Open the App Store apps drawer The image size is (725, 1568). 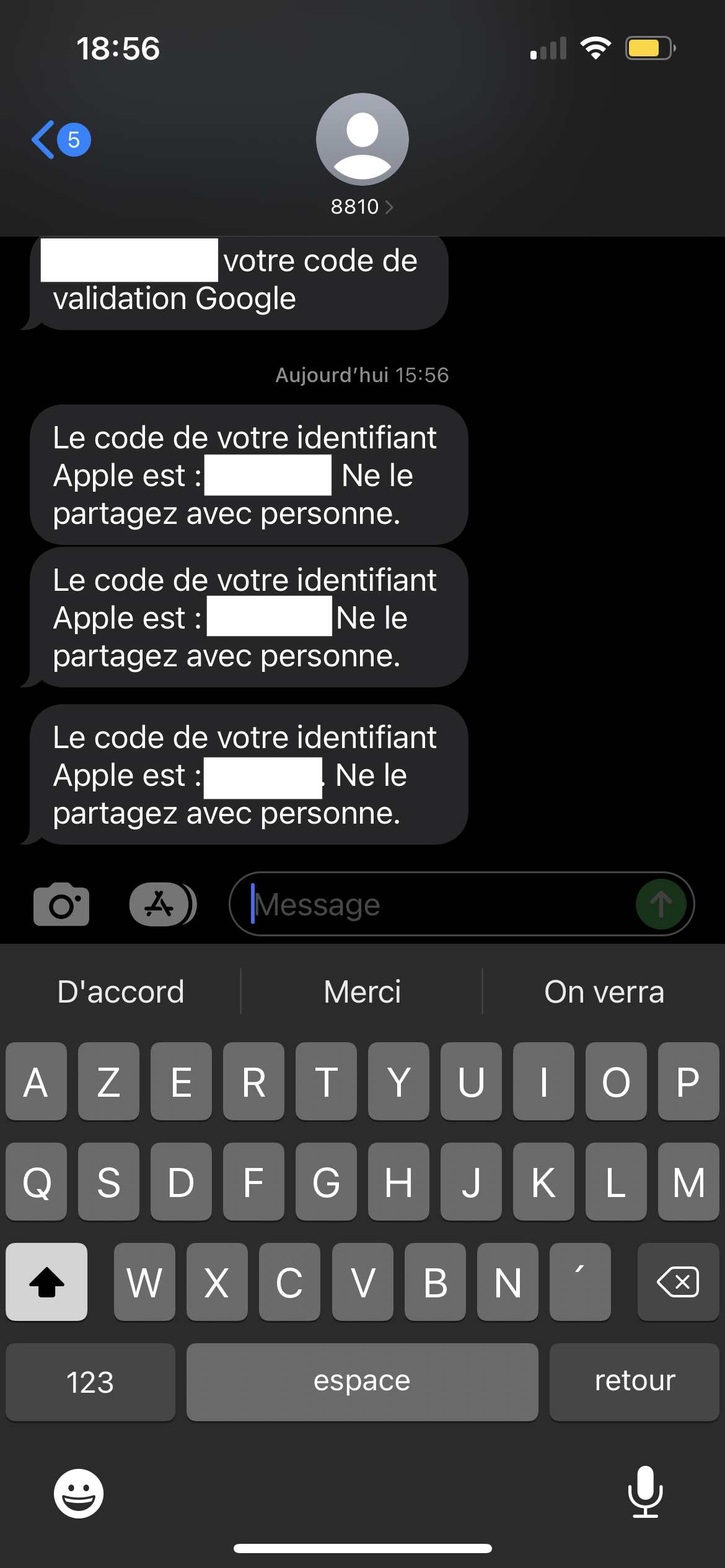point(162,904)
